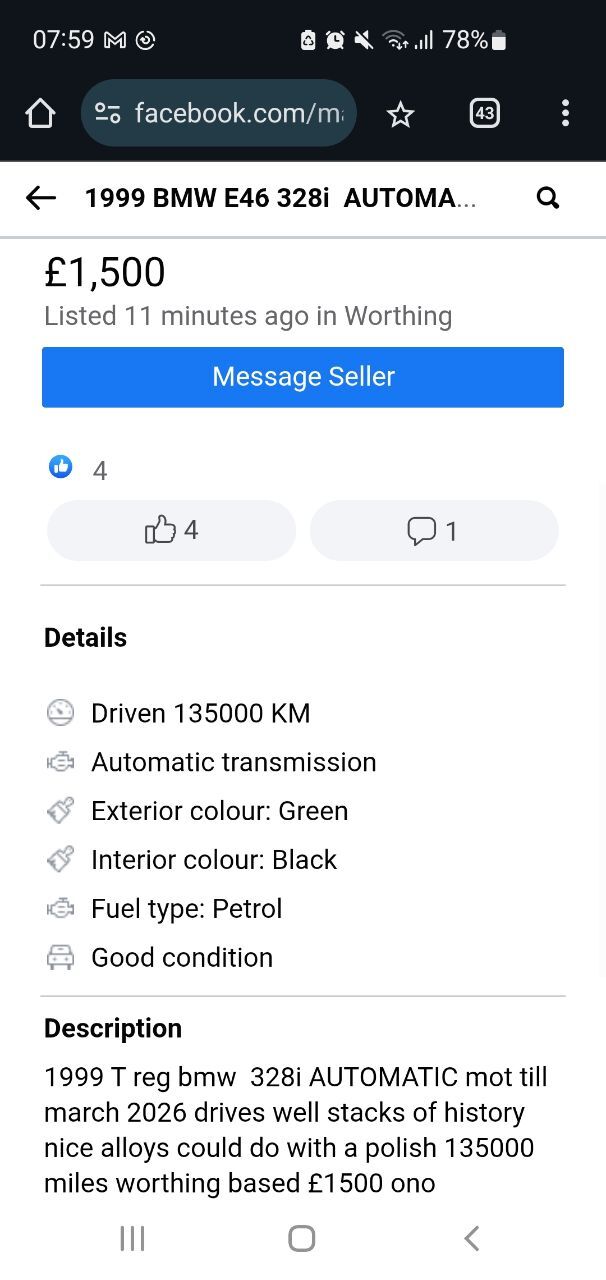Go to the browser home page
The height and width of the screenshot is (1280, 606).
40,114
